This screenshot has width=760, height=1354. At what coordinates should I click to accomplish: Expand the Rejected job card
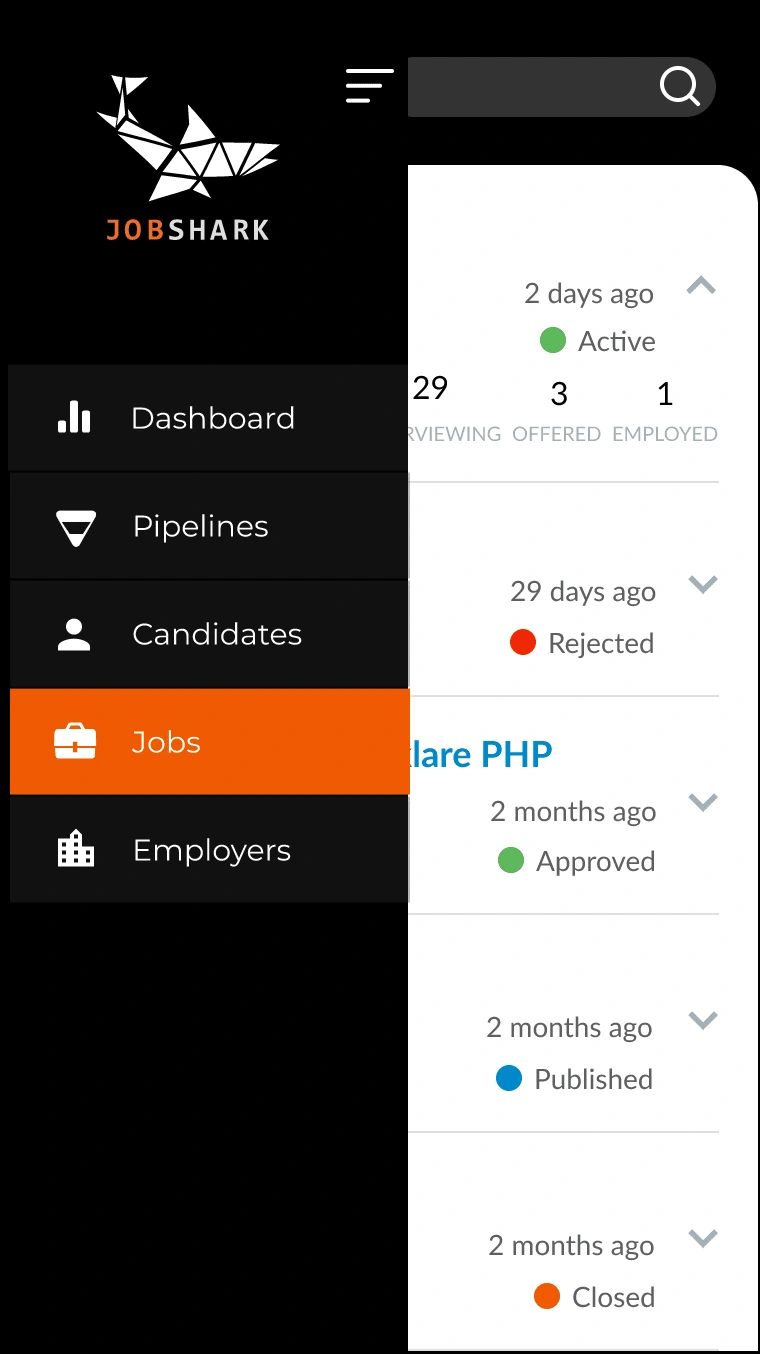click(703, 585)
